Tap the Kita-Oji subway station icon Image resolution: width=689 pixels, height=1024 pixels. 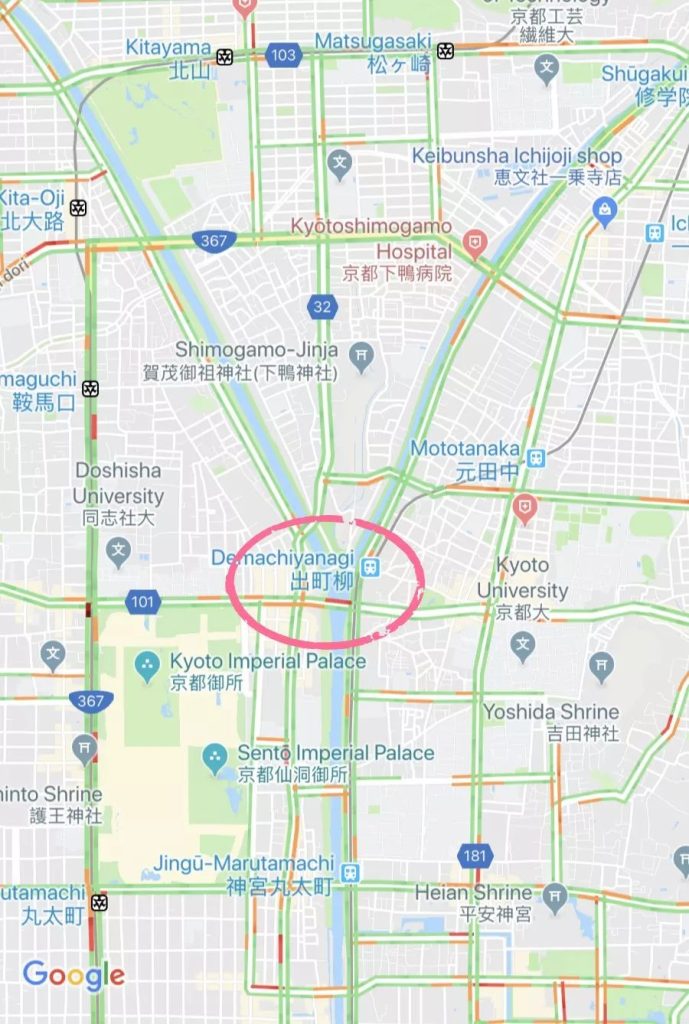coord(78,208)
